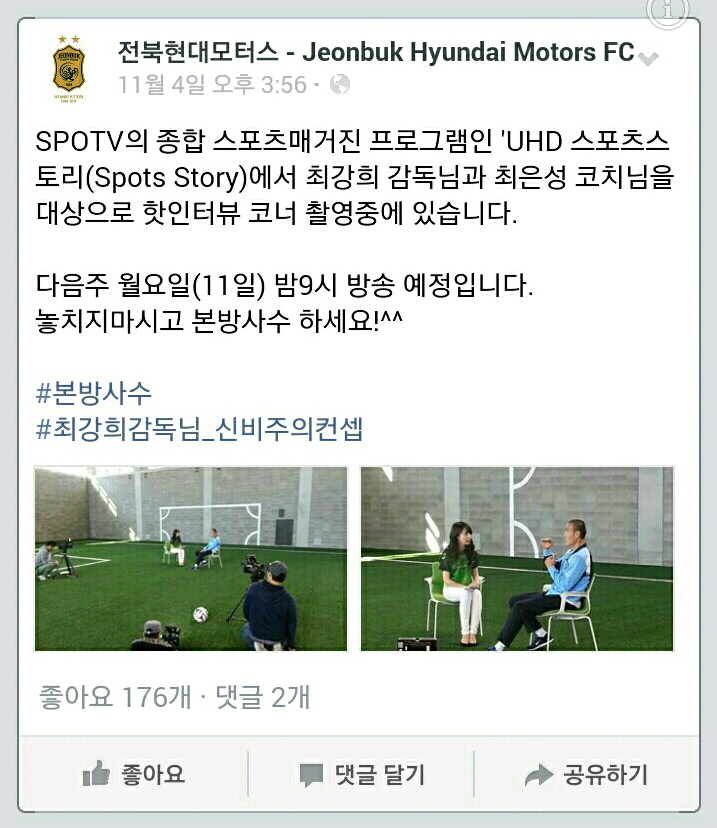Open hashtag #최강희감독님_신비주의컨셉
The width and height of the screenshot is (717, 828).
199,429
